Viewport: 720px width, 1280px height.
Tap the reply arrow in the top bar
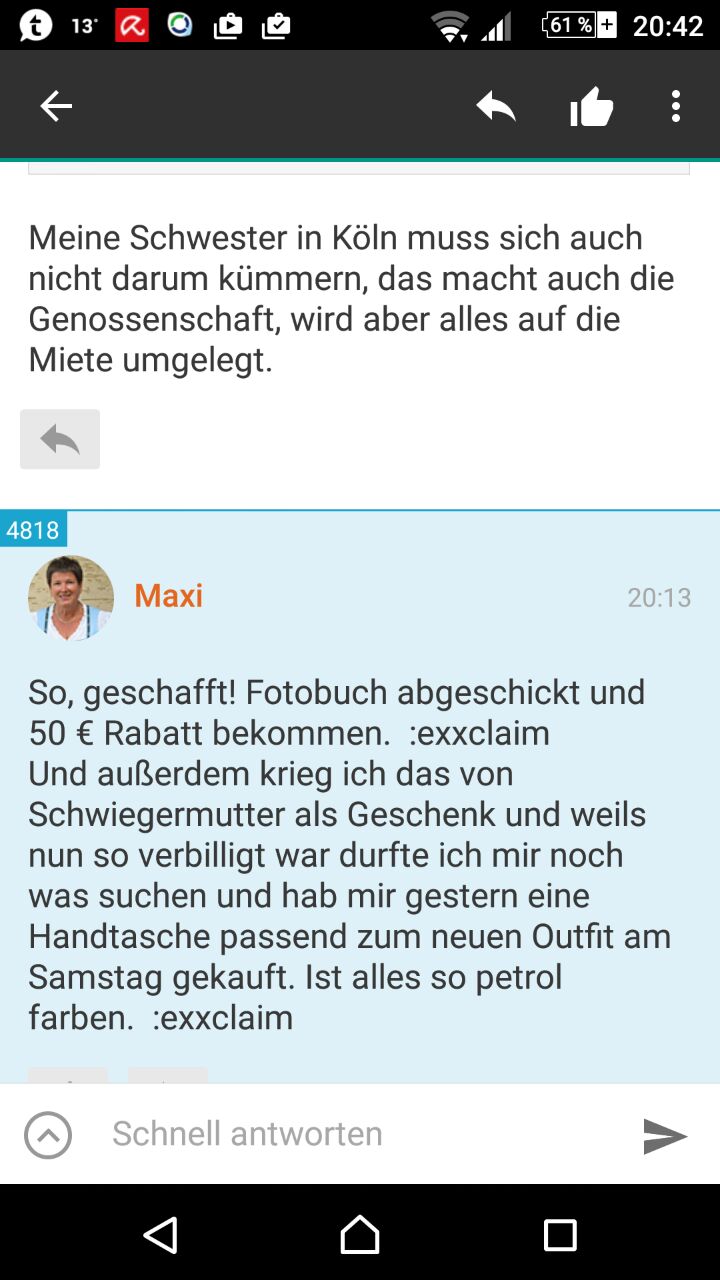point(495,106)
